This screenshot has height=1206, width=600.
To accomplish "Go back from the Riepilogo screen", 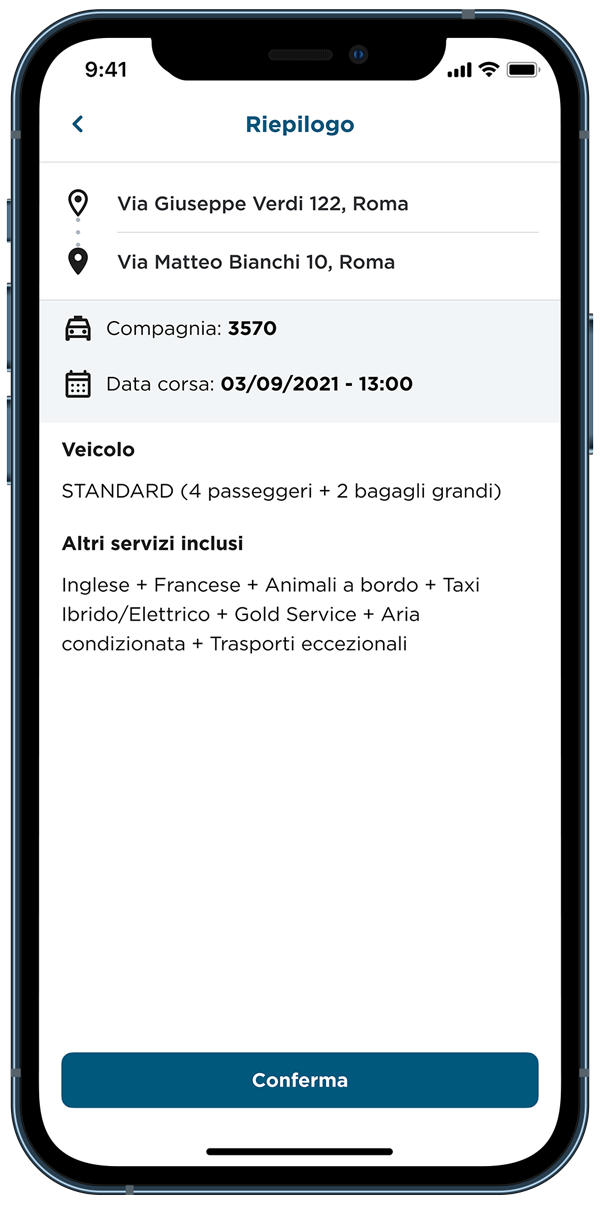I will [x=78, y=124].
